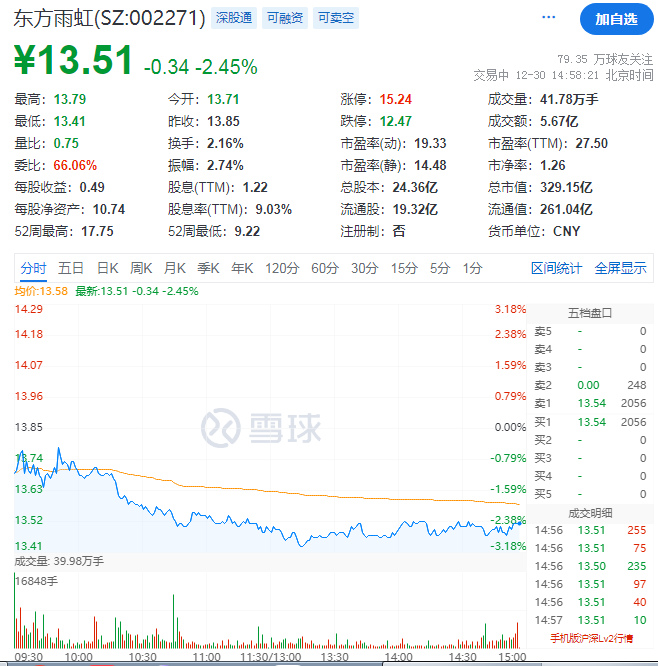Viewport: 658px width, 666px height.
Task: Switch to the 季K chart tab
Action: tap(208, 268)
